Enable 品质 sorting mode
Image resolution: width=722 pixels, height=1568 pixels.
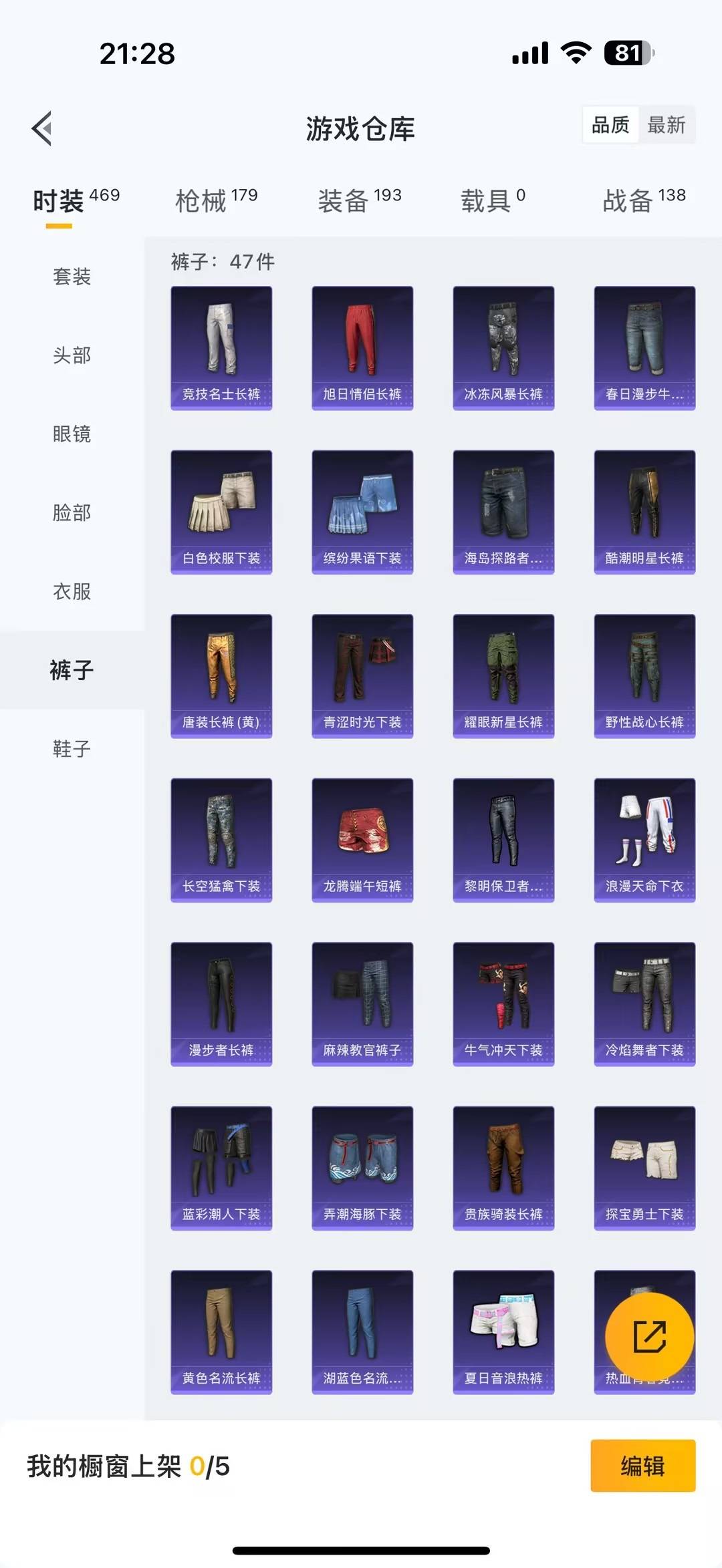tap(610, 125)
